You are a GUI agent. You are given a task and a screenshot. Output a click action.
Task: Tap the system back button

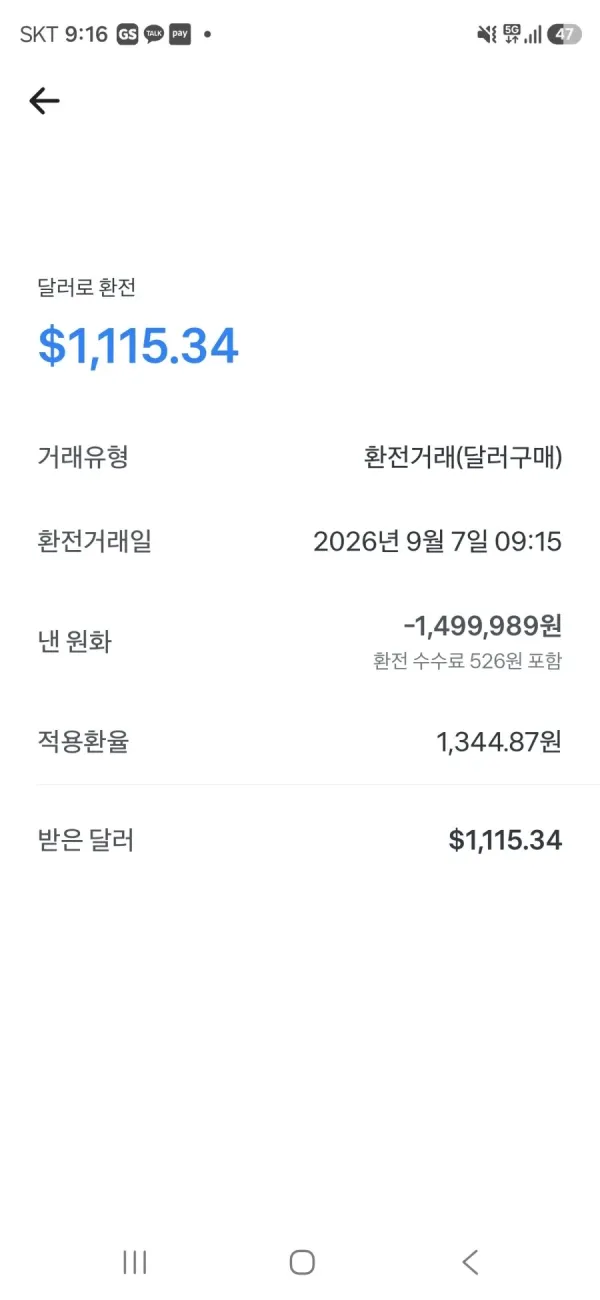tap(470, 1262)
